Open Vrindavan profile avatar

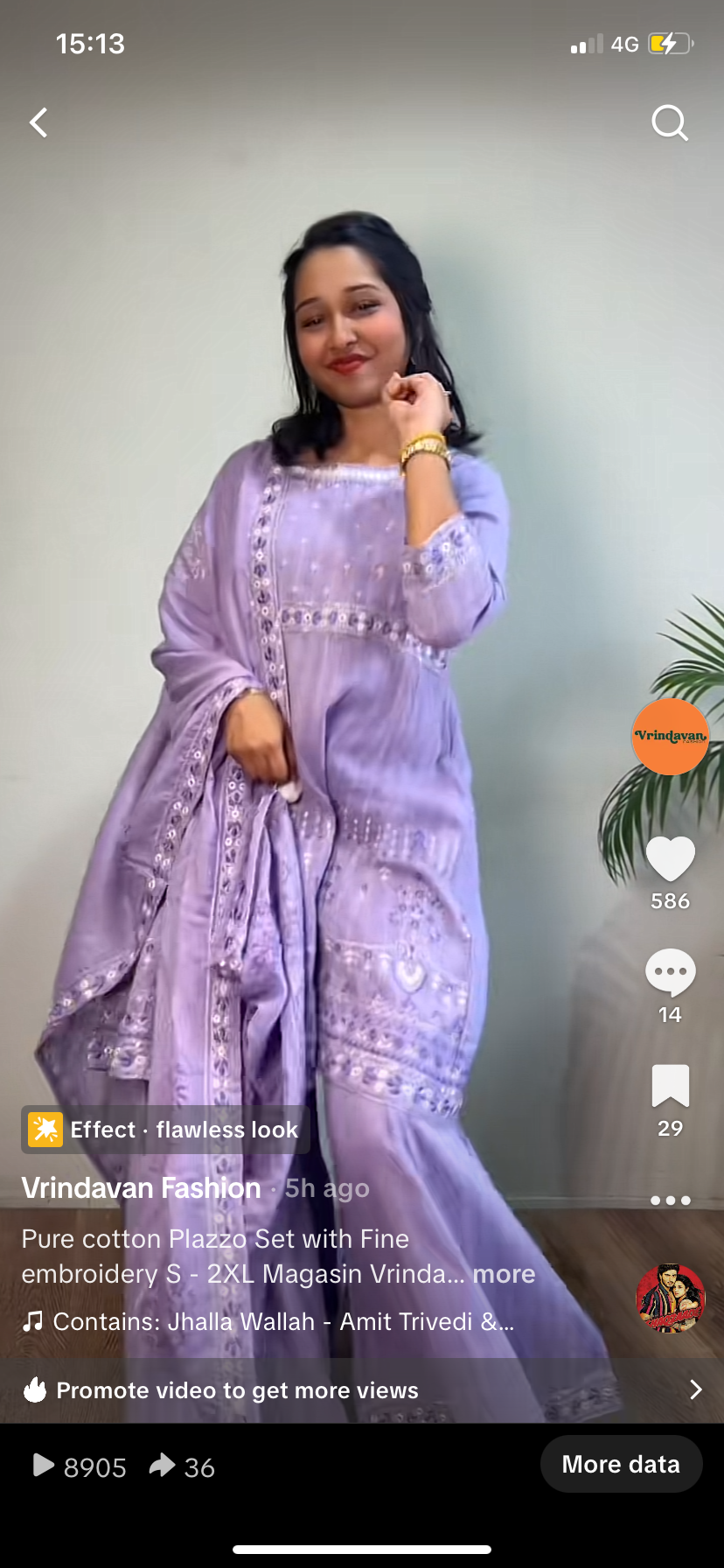[x=670, y=736]
